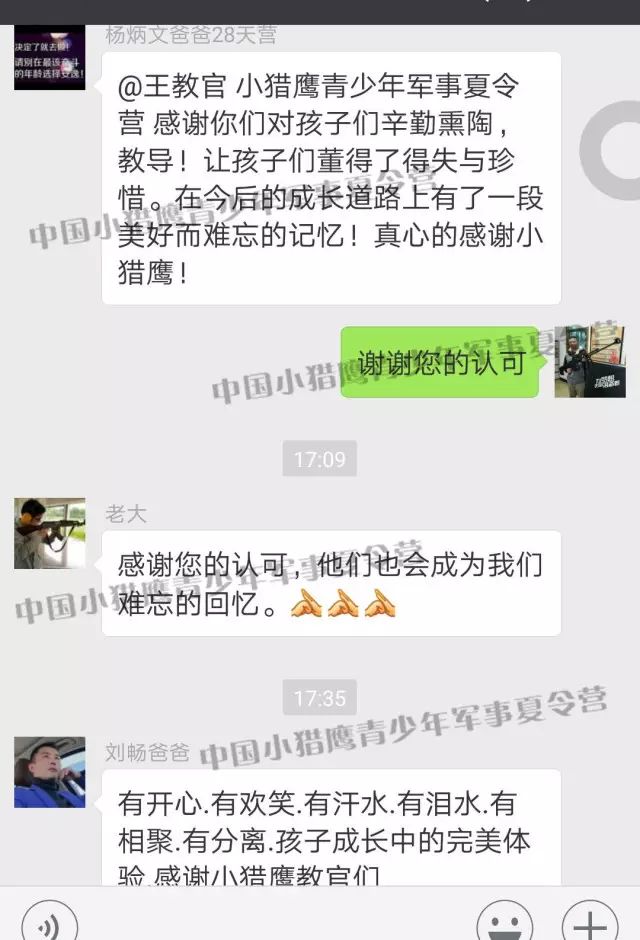View 老大's profile avatar
This screenshot has width=640, height=940.
tap(49, 533)
